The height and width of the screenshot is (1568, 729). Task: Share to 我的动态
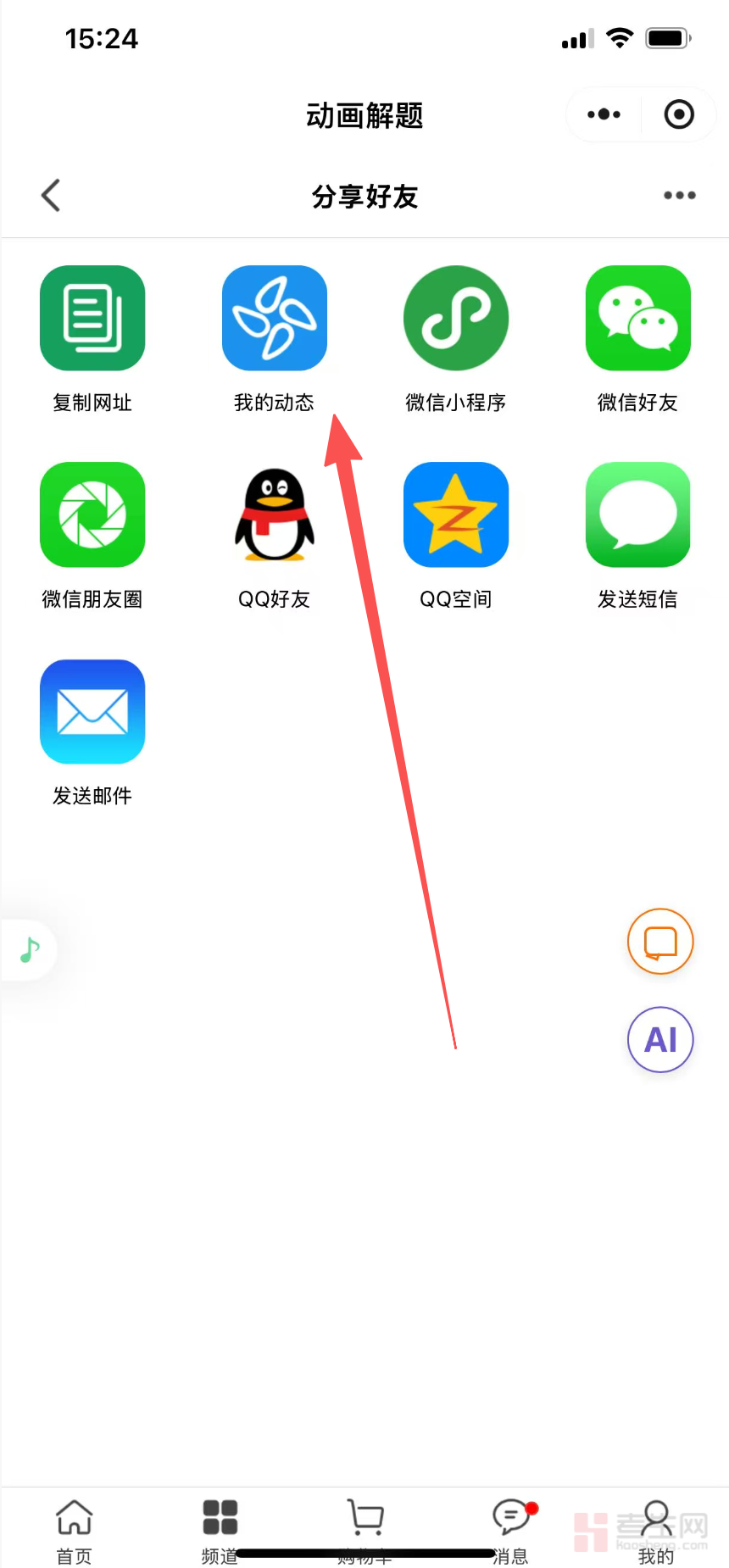(x=274, y=319)
